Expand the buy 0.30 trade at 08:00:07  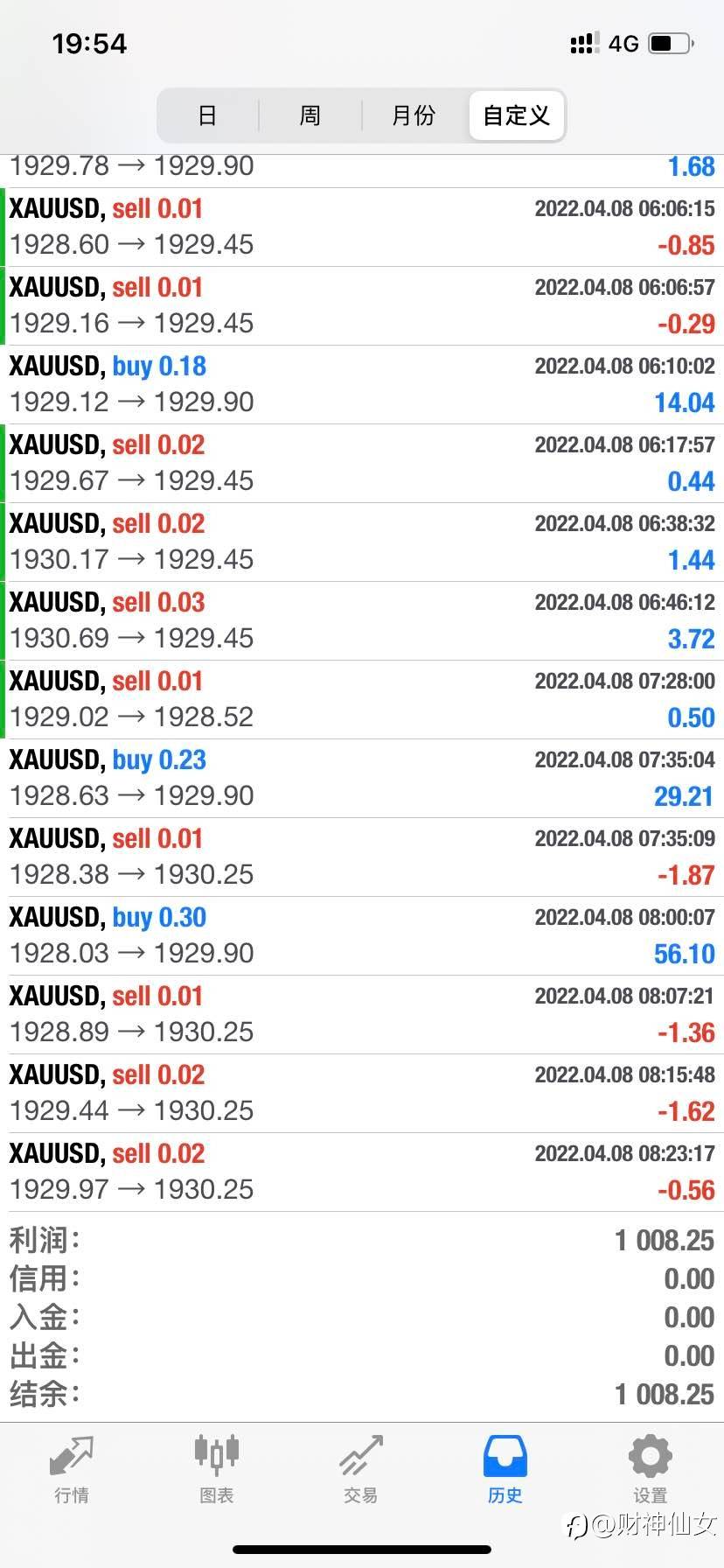362,935
